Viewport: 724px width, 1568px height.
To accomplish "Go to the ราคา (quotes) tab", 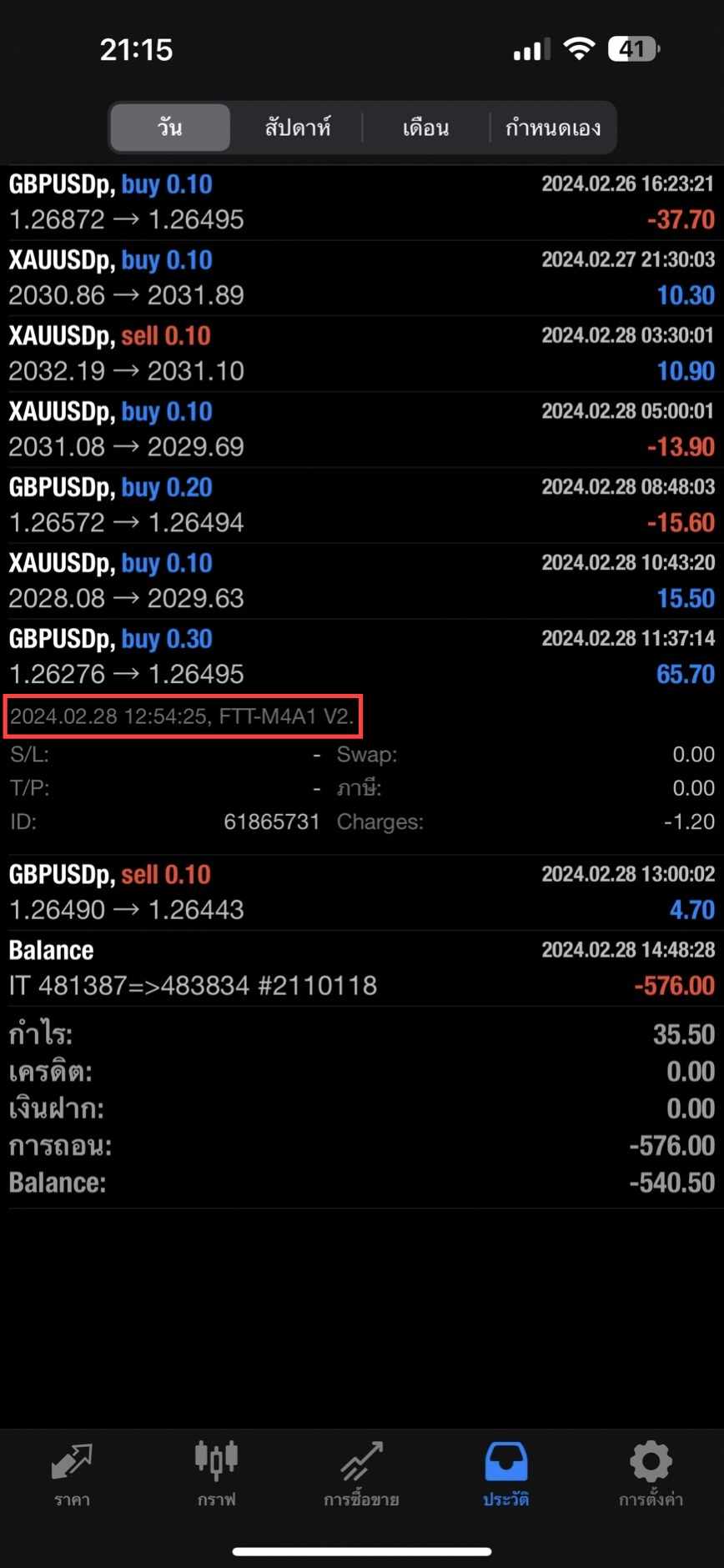I will coord(73,1475).
